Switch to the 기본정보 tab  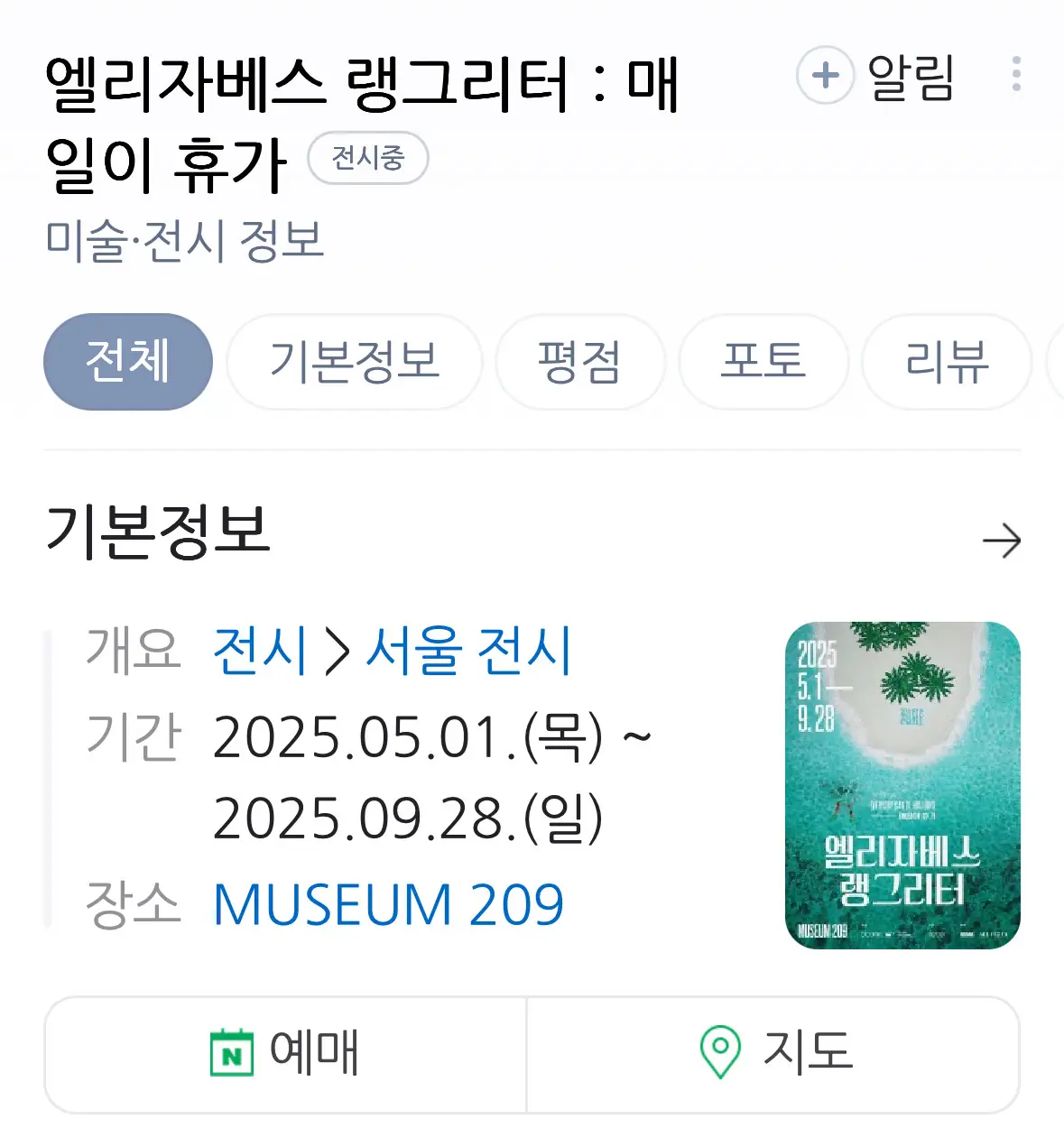(x=354, y=361)
